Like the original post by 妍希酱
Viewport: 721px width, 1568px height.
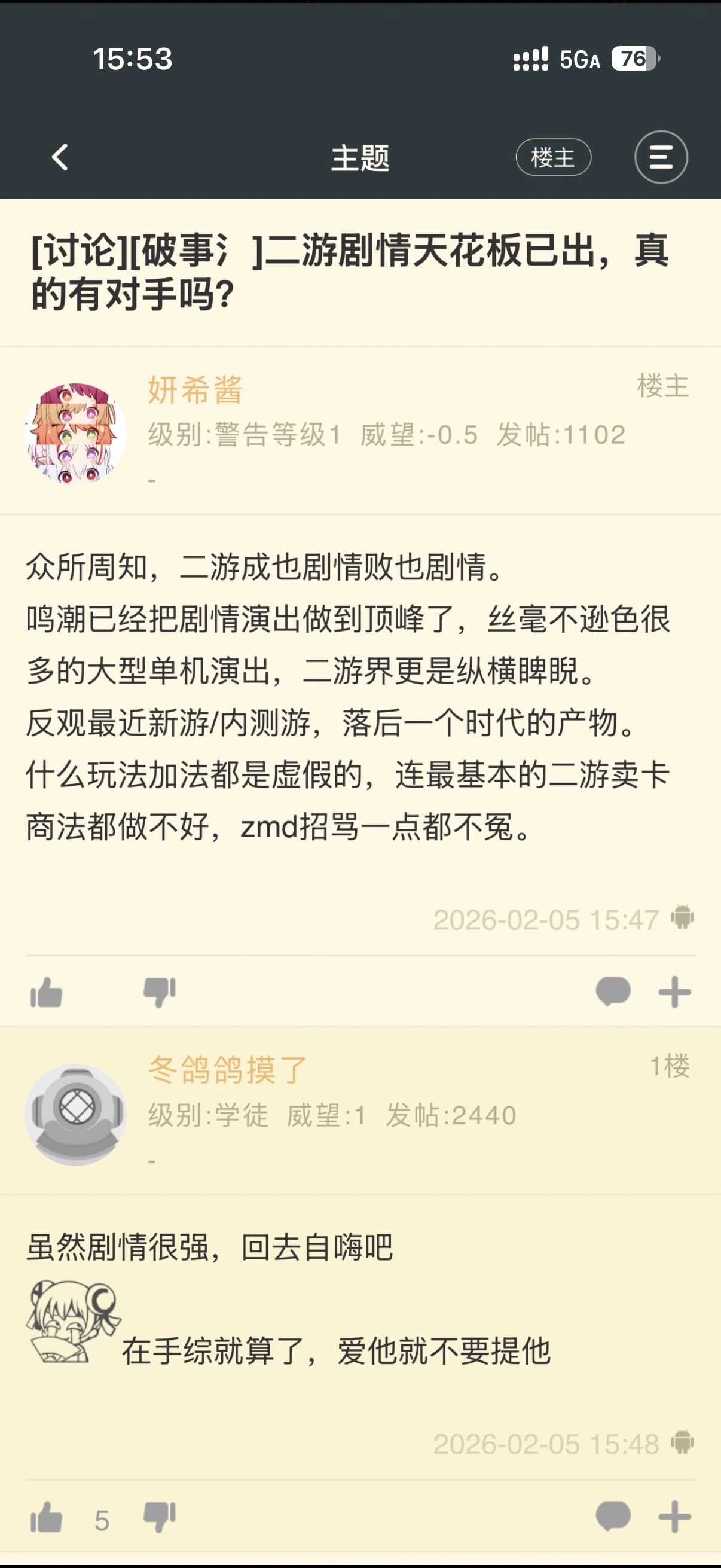pos(47,993)
